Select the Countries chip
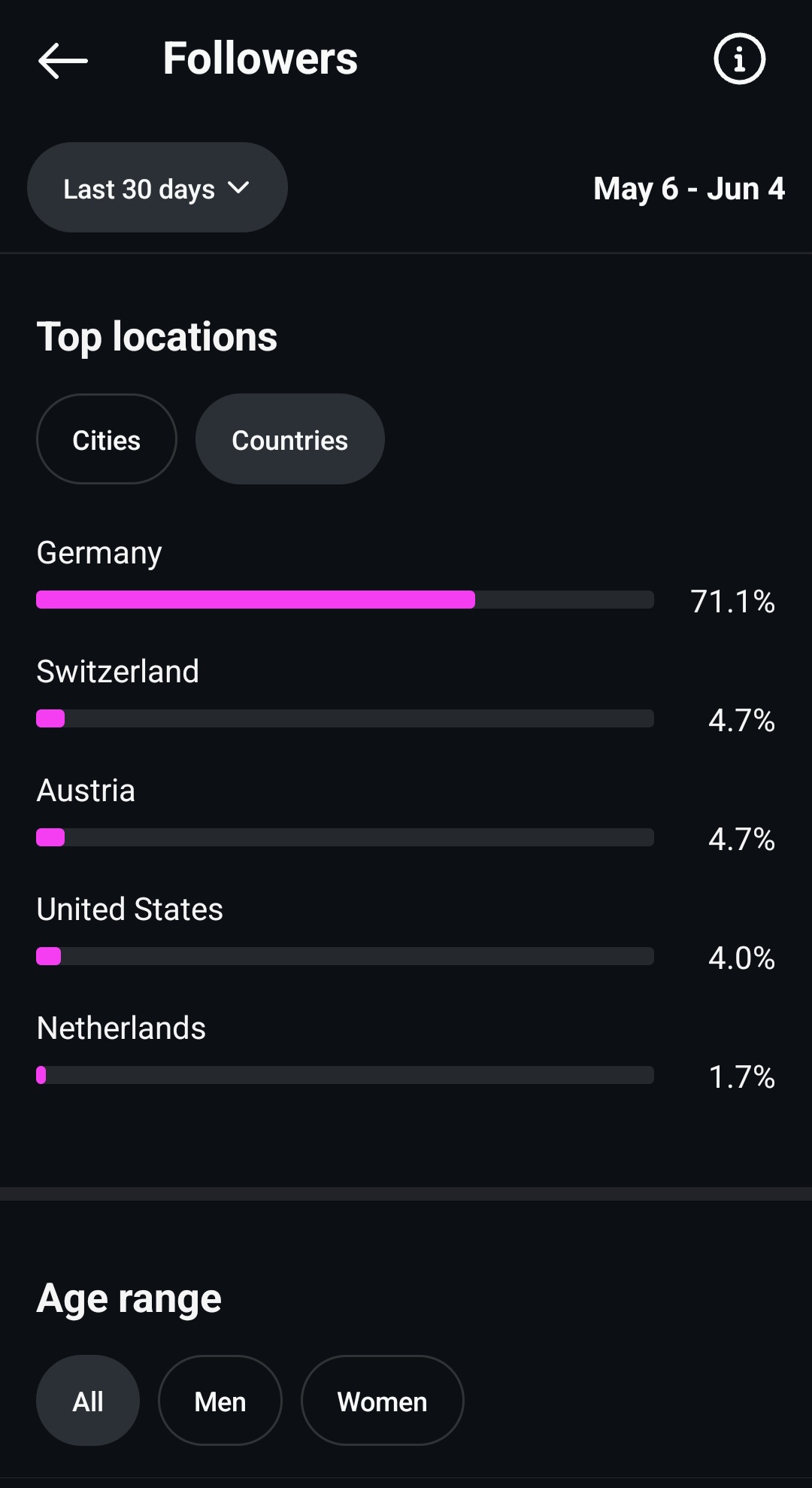The image size is (812, 1488). pyautogui.click(x=290, y=439)
